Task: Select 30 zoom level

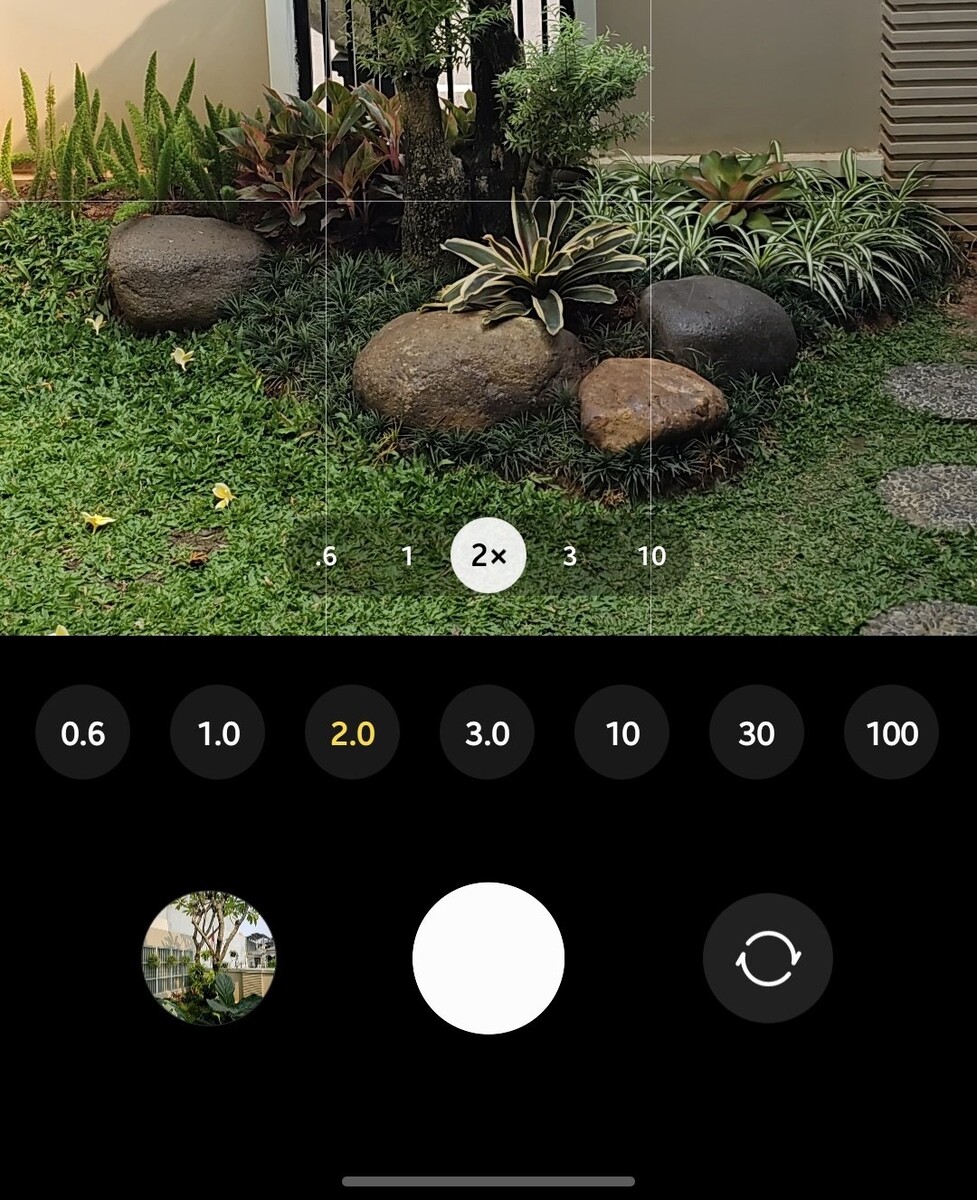Action: tap(756, 733)
